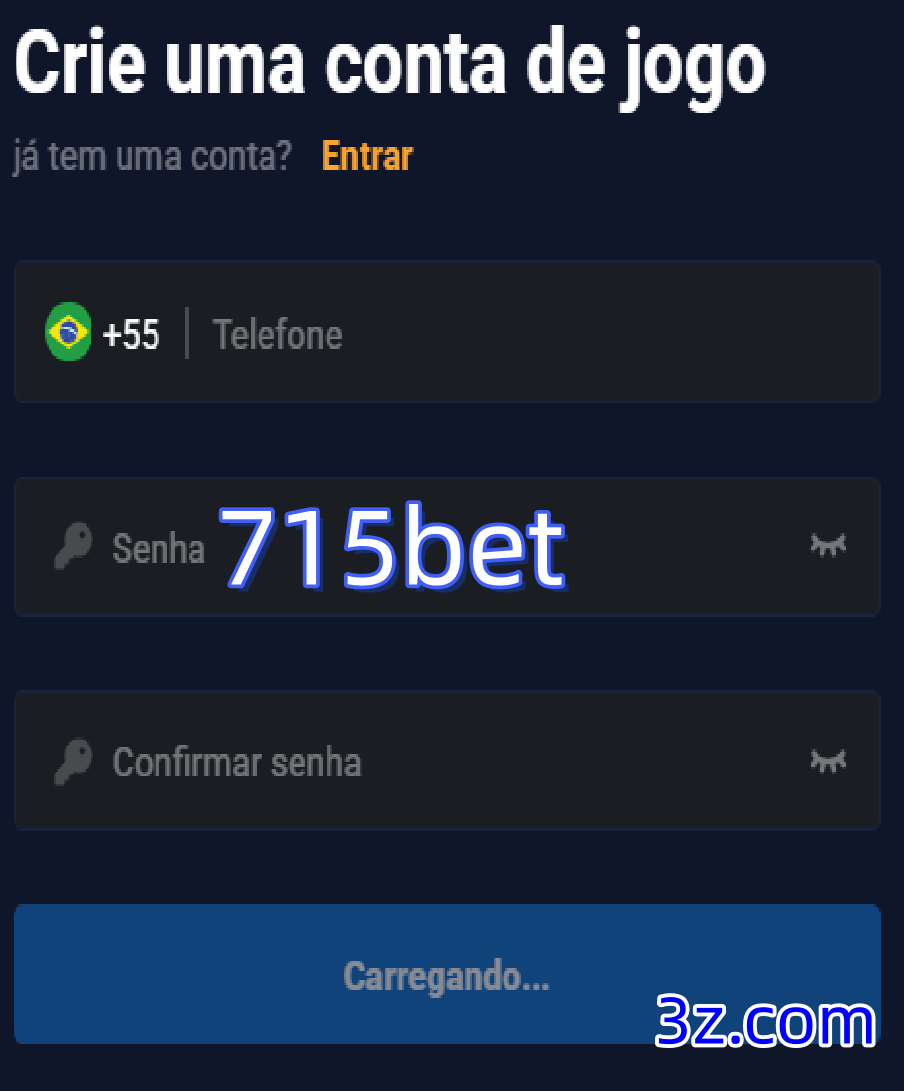Click the Telefone input field
Image resolution: width=904 pixels, height=1091 pixels.
point(450,335)
